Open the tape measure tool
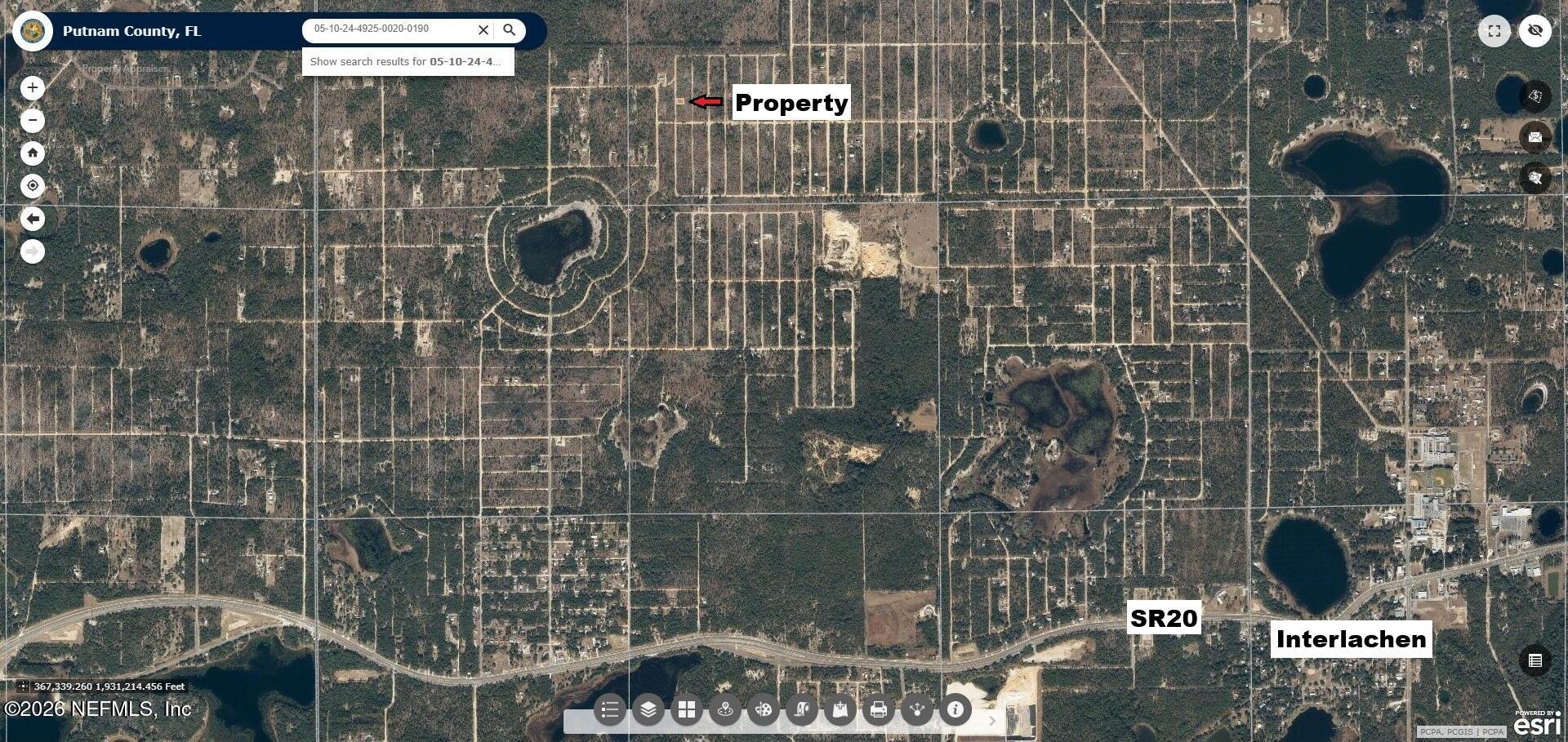This screenshot has width=1568, height=742. coord(802,709)
